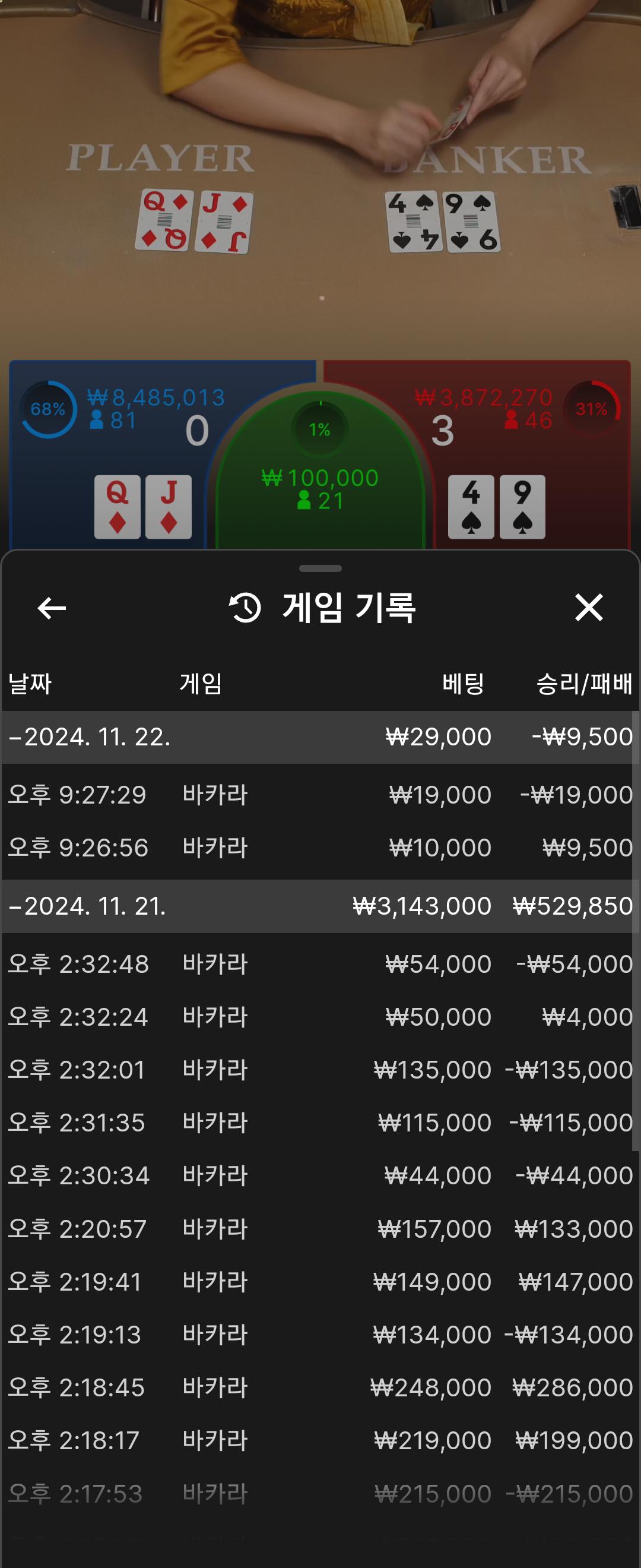This screenshot has width=641, height=1568.
Task: Select the 오후 2:20:57 game entry
Action: click(320, 1229)
